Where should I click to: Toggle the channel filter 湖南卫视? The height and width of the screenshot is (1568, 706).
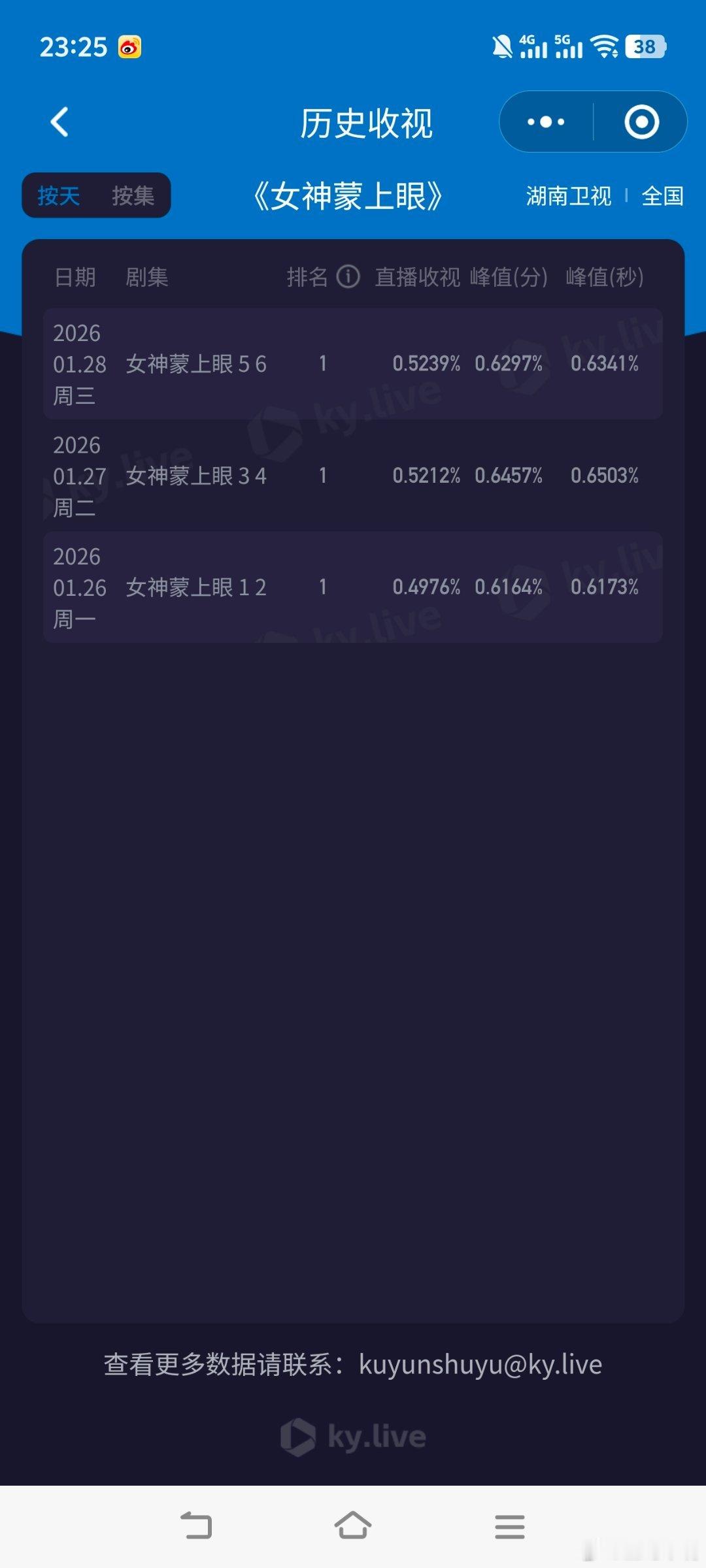click(568, 197)
